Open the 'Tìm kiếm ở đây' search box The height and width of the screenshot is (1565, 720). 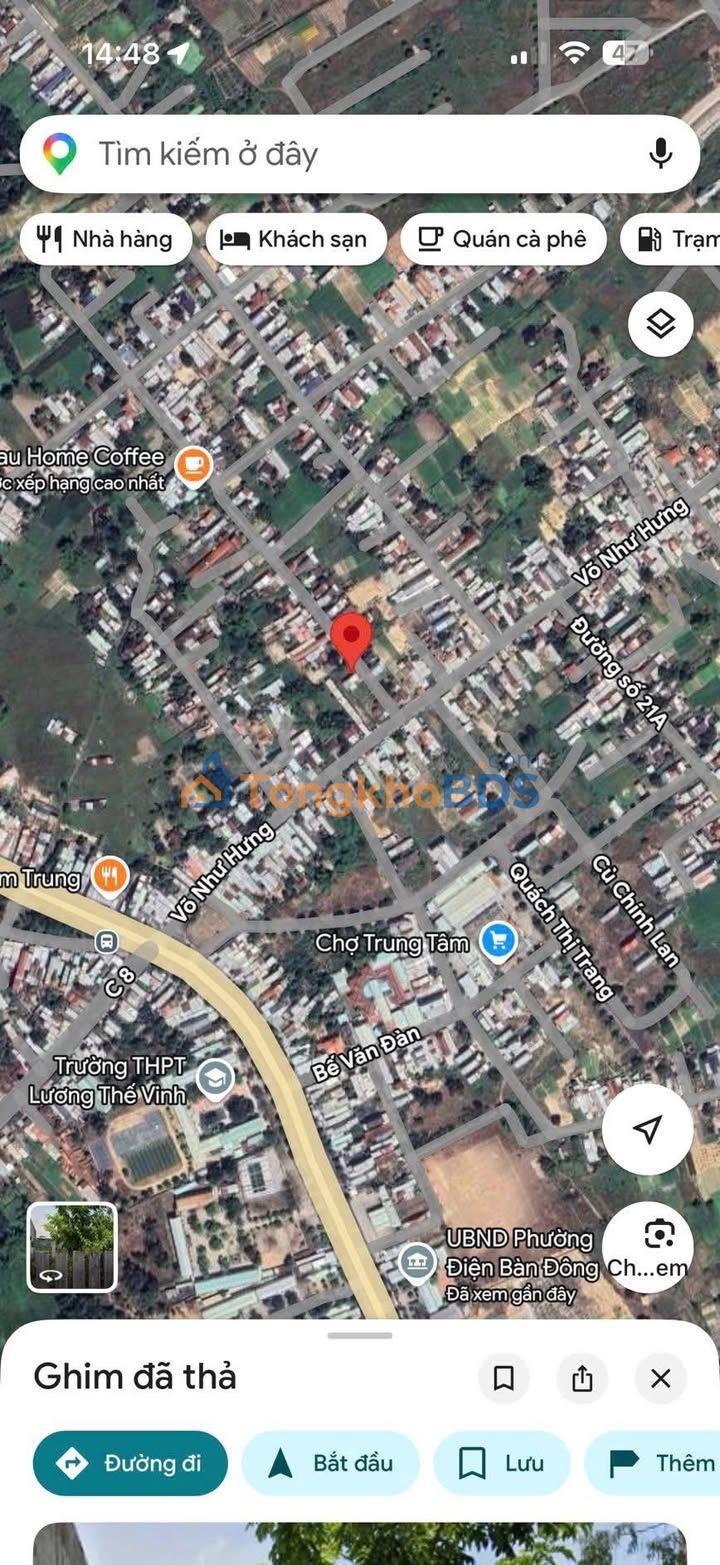pos(330,154)
